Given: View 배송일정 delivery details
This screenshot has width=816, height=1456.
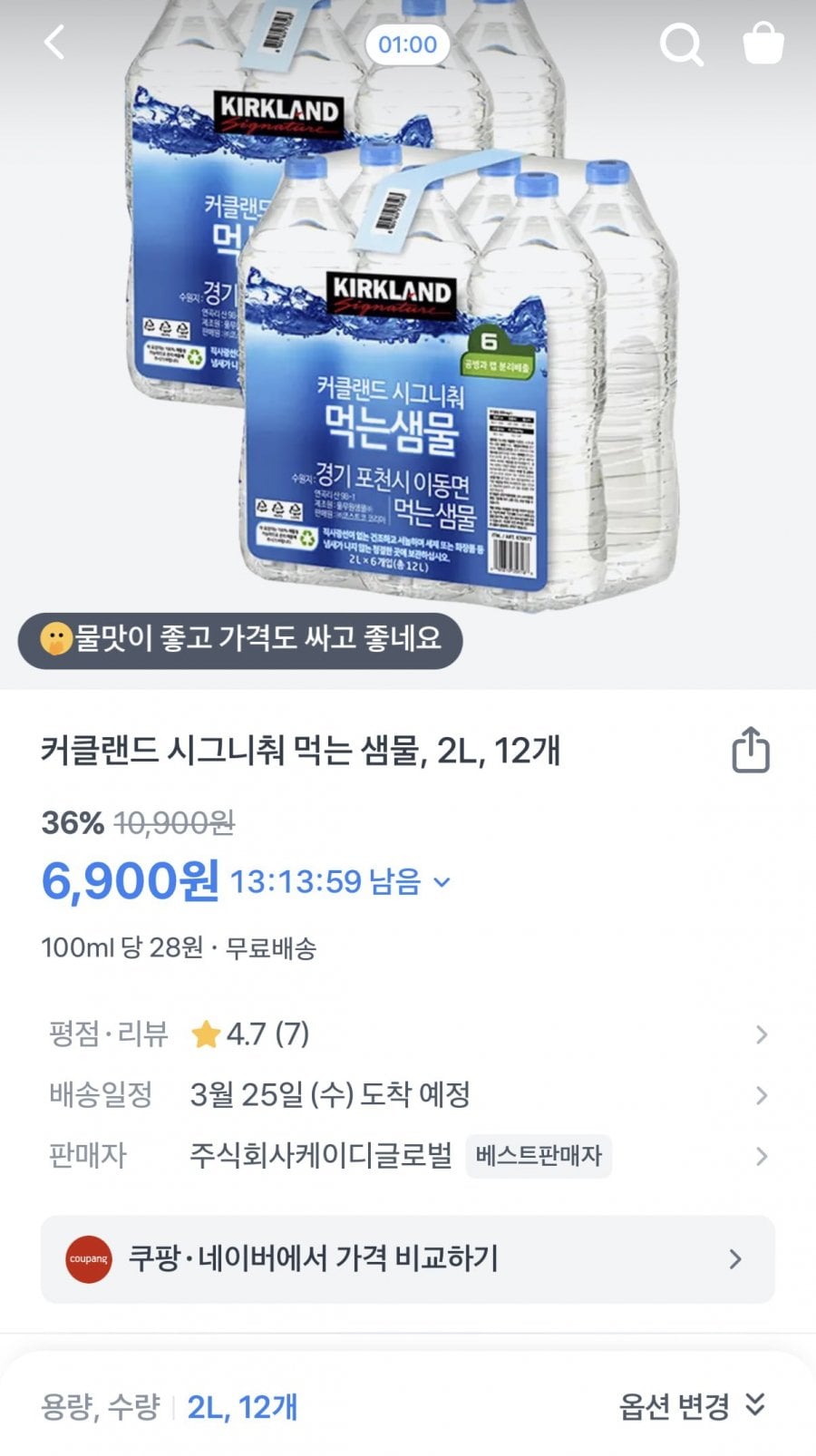Looking at the screenshot, I should pos(408,1095).
